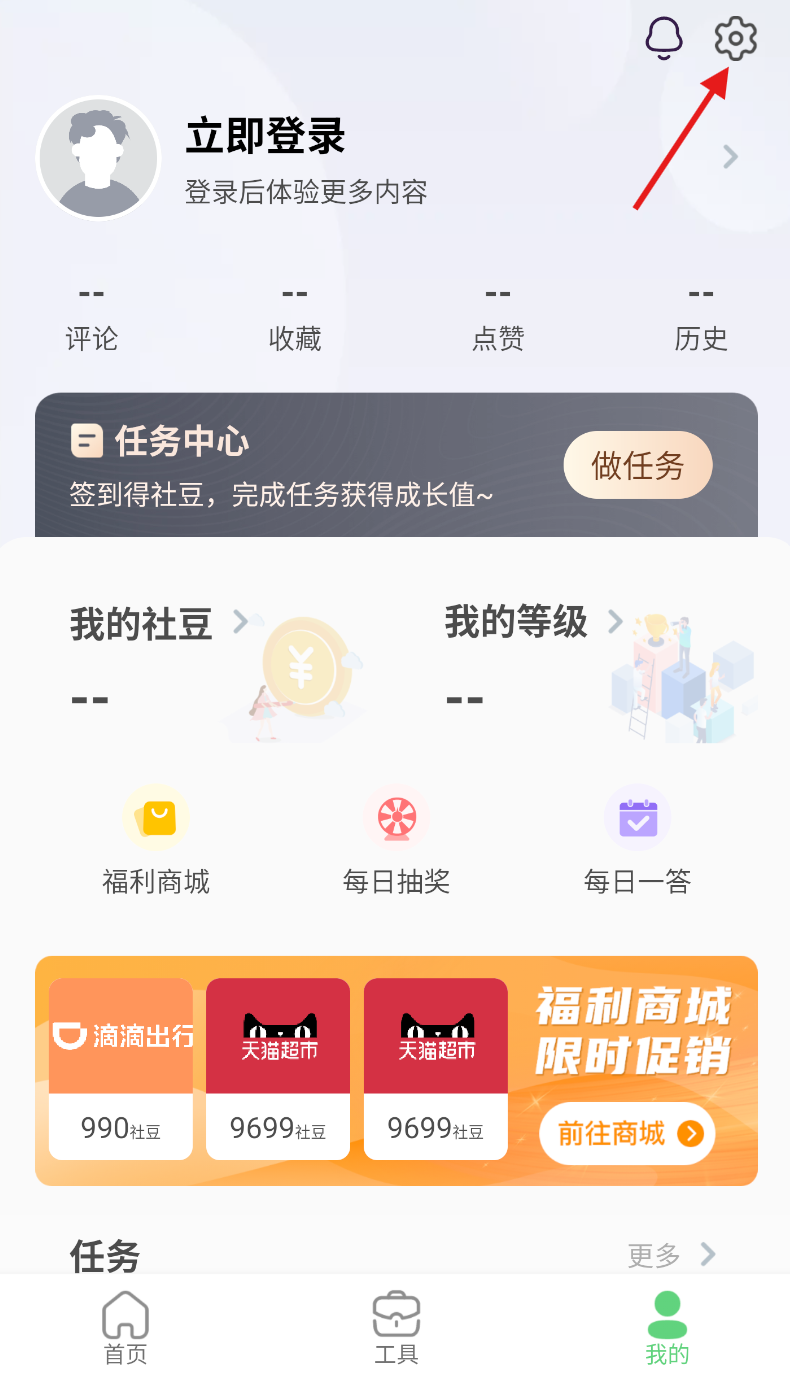Open the 点赞 likes list

498,320
